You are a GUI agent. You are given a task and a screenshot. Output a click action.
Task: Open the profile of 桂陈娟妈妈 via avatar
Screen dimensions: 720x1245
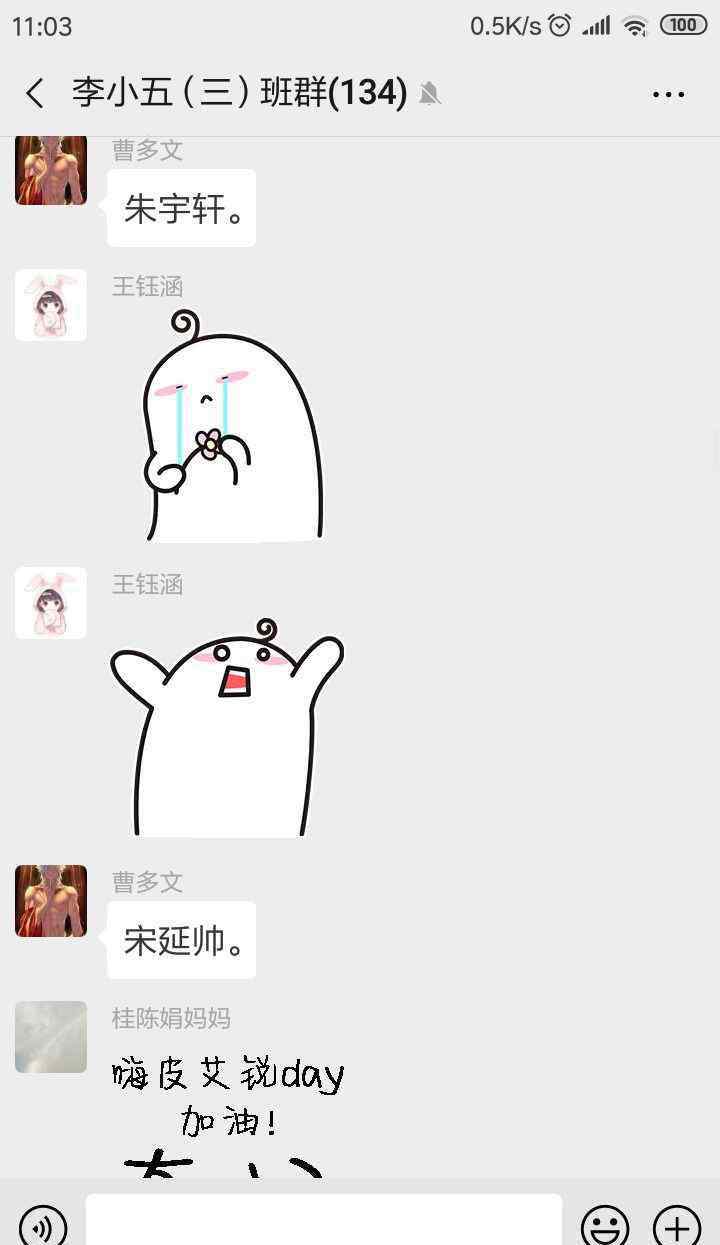tap(51, 1037)
